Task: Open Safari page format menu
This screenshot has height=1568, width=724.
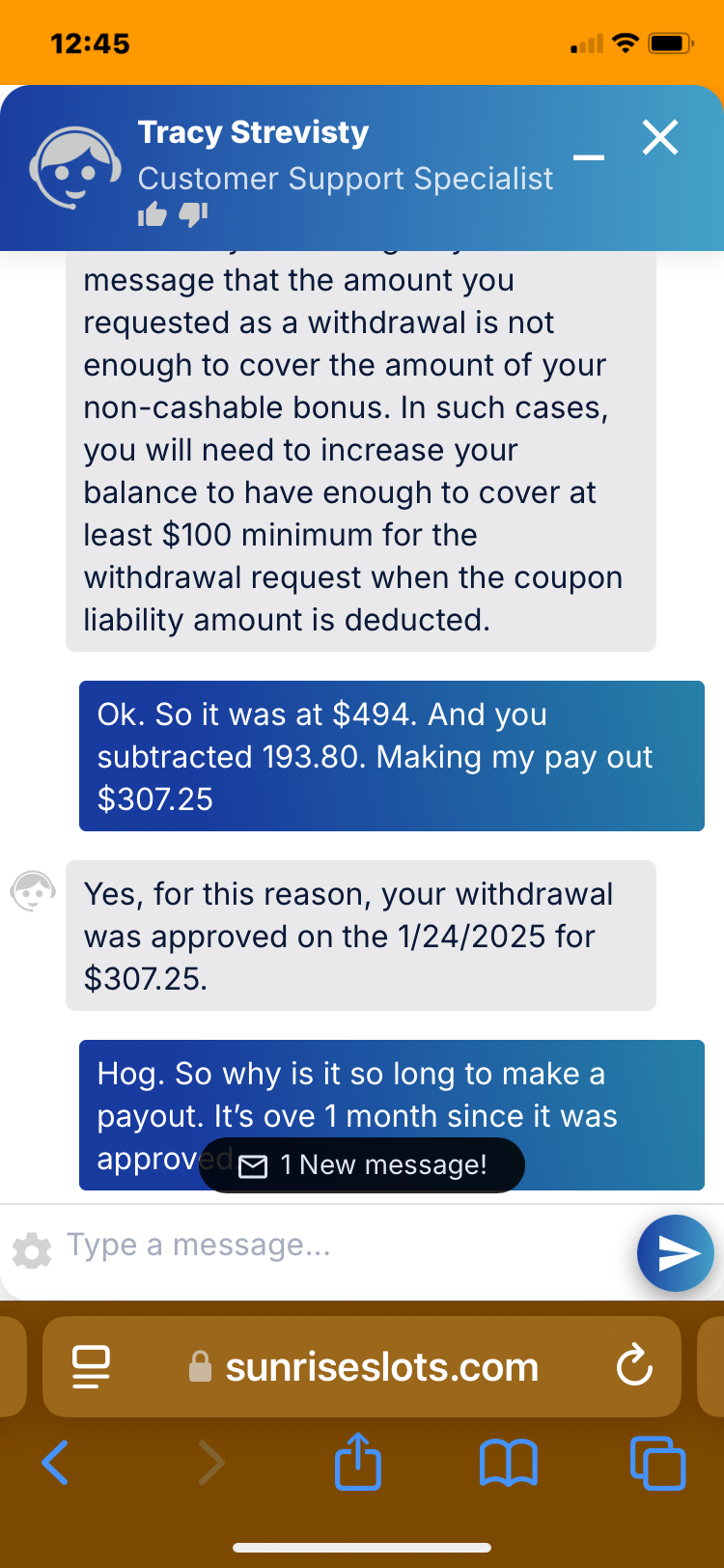Action: click(92, 1366)
